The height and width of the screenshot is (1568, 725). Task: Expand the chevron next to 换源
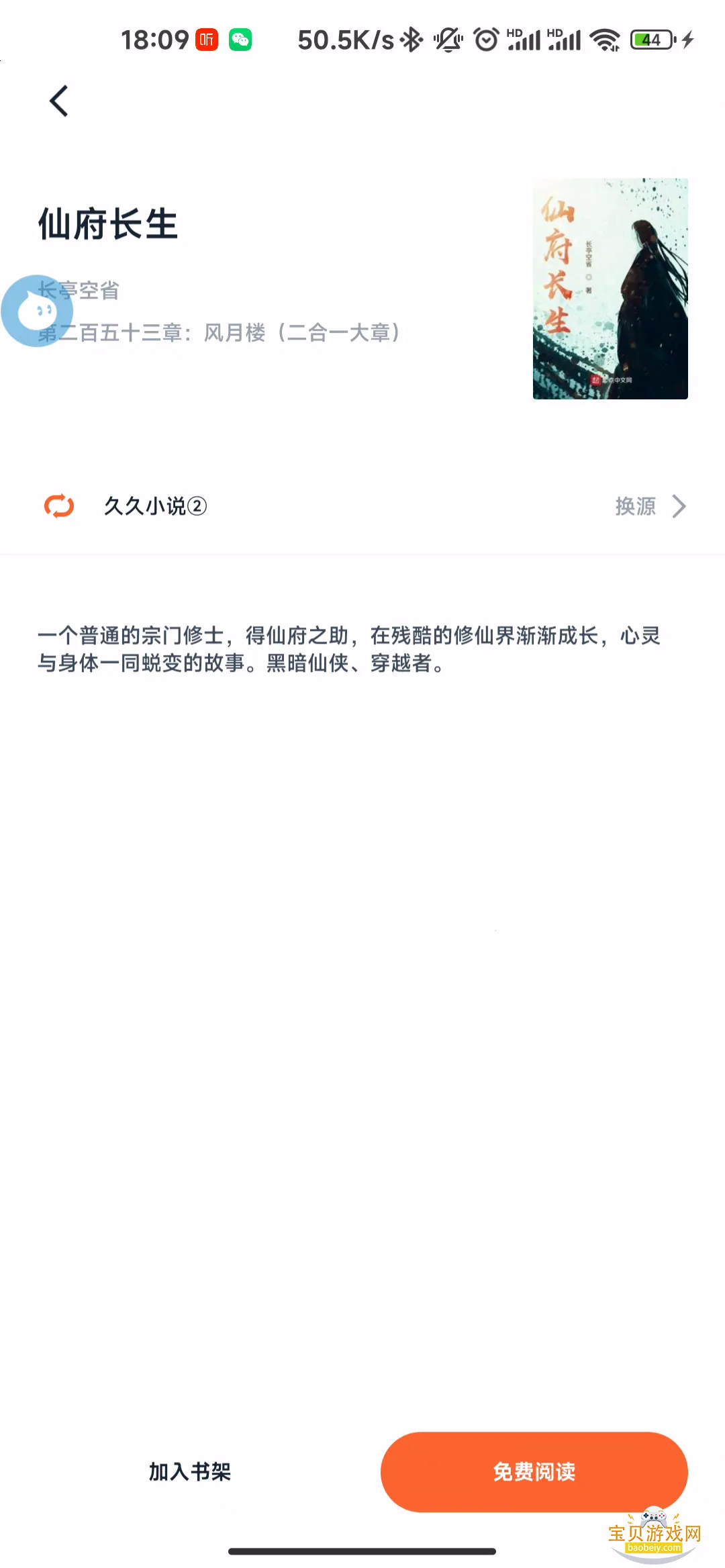pyautogui.click(x=679, y=507)
